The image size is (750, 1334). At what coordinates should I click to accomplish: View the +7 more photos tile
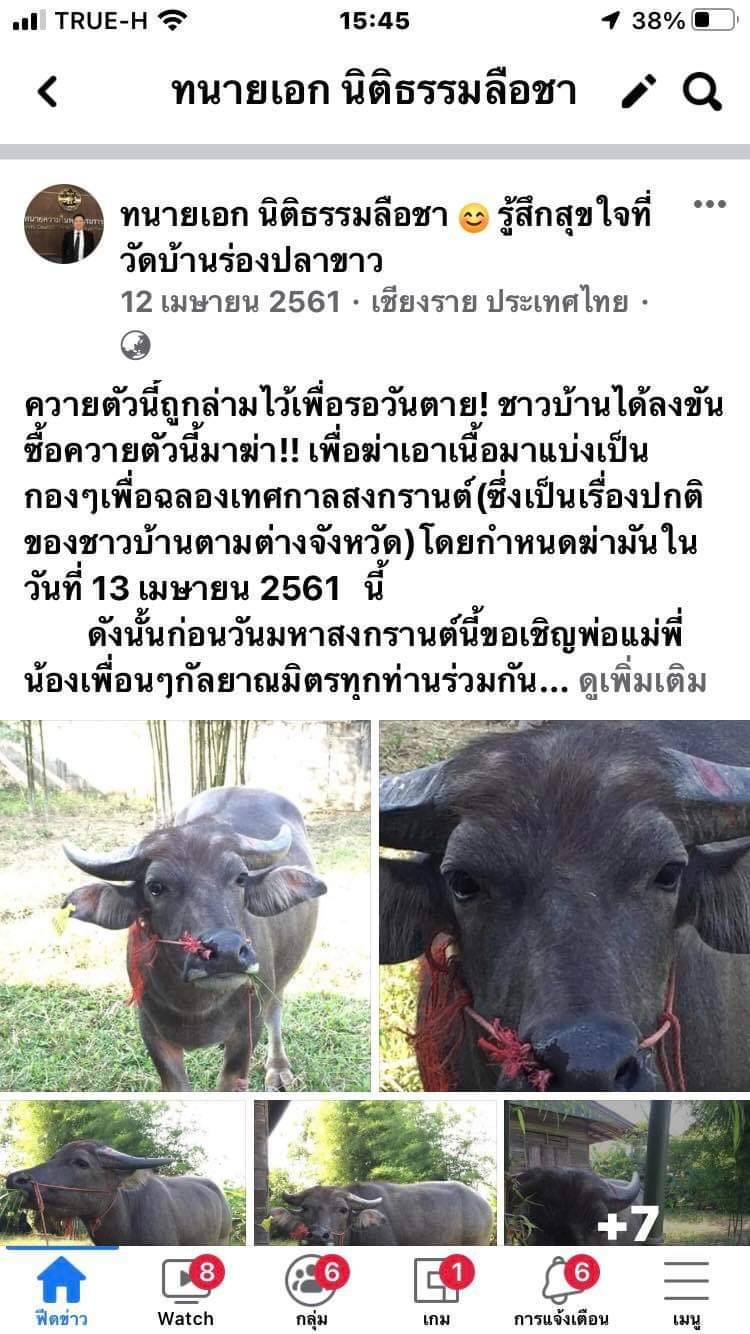point(627,1172)
